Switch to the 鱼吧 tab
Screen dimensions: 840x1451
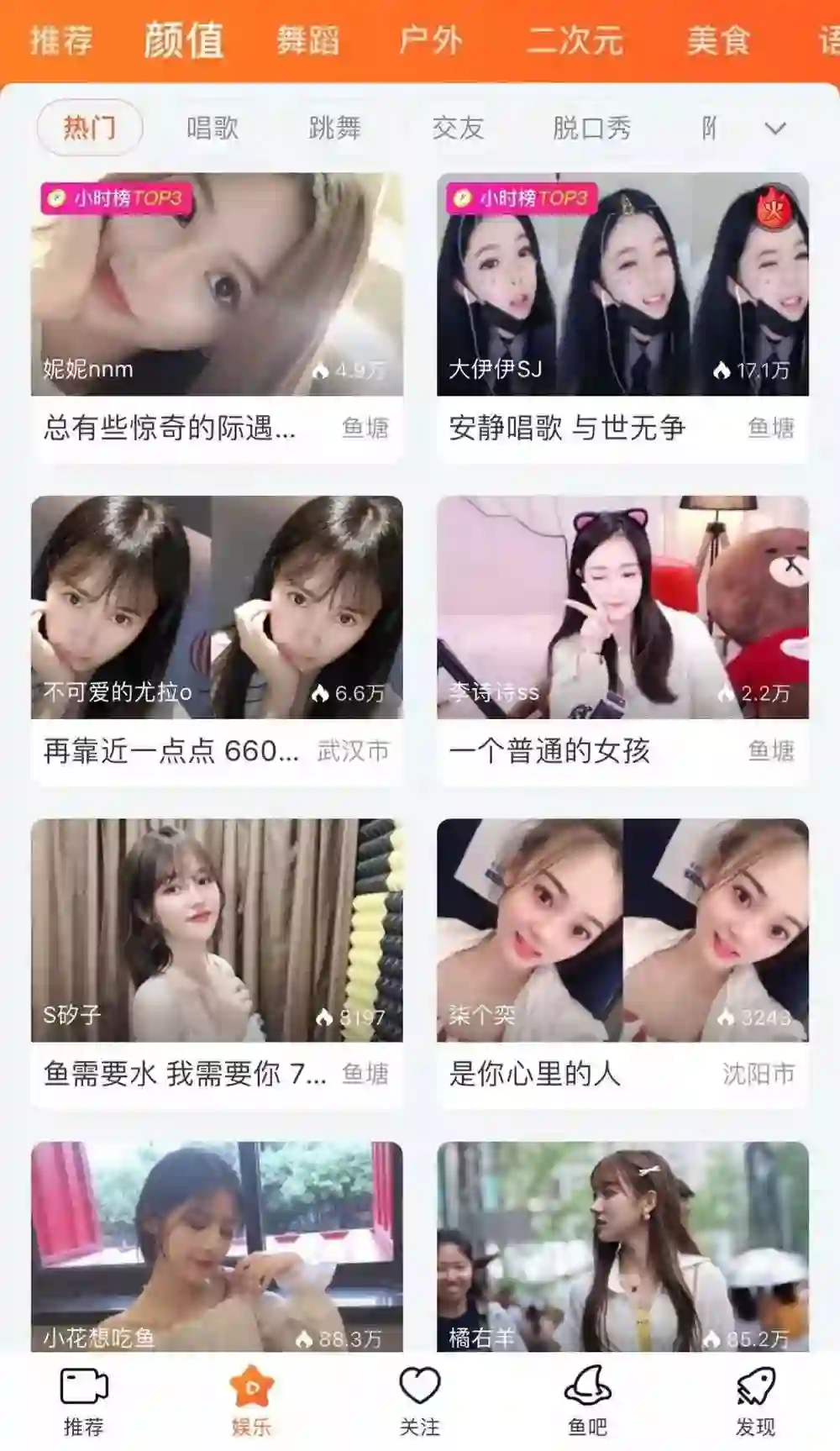coord(587,1401)
